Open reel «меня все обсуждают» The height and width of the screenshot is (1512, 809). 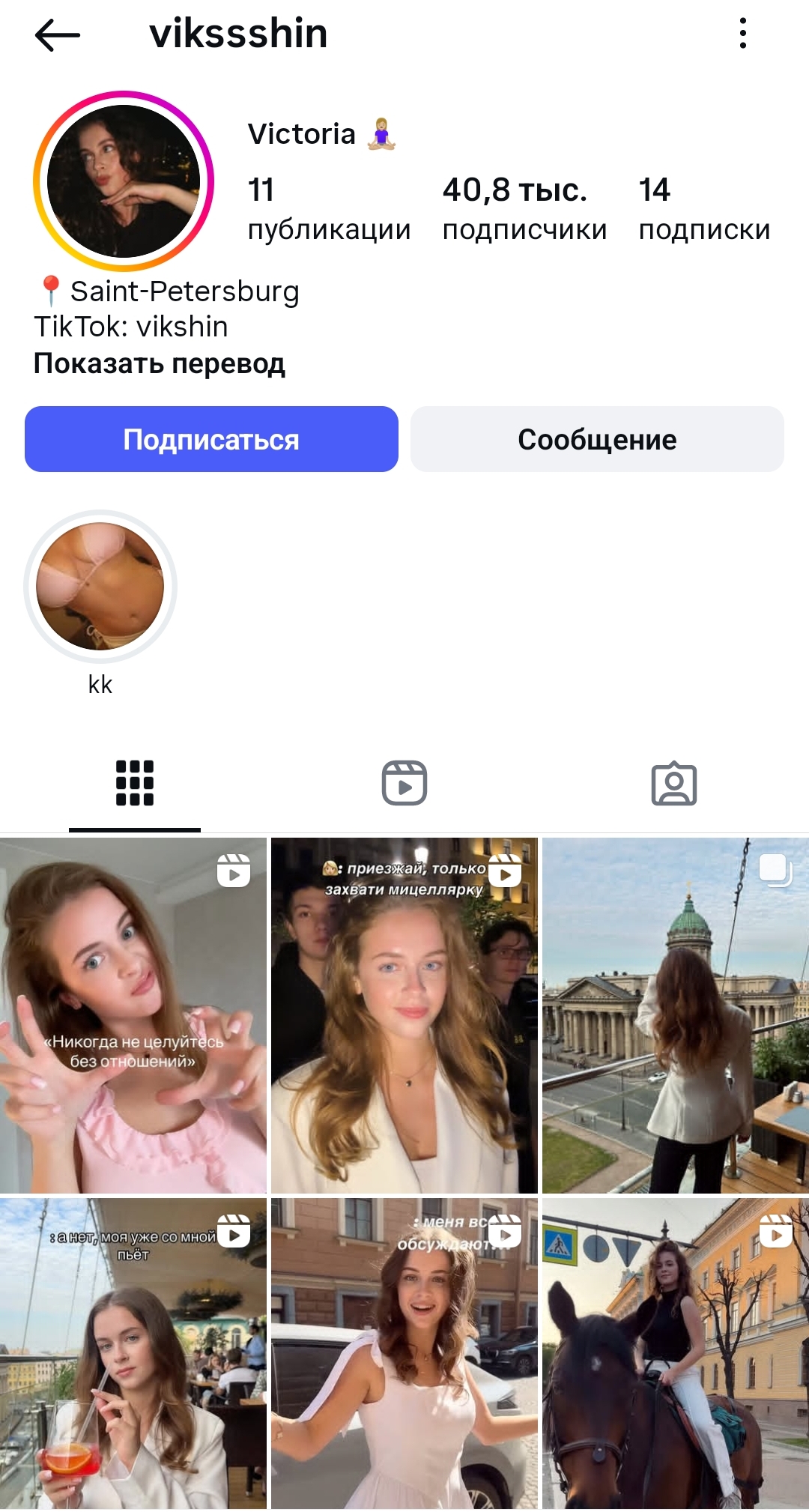[404, 1352]
